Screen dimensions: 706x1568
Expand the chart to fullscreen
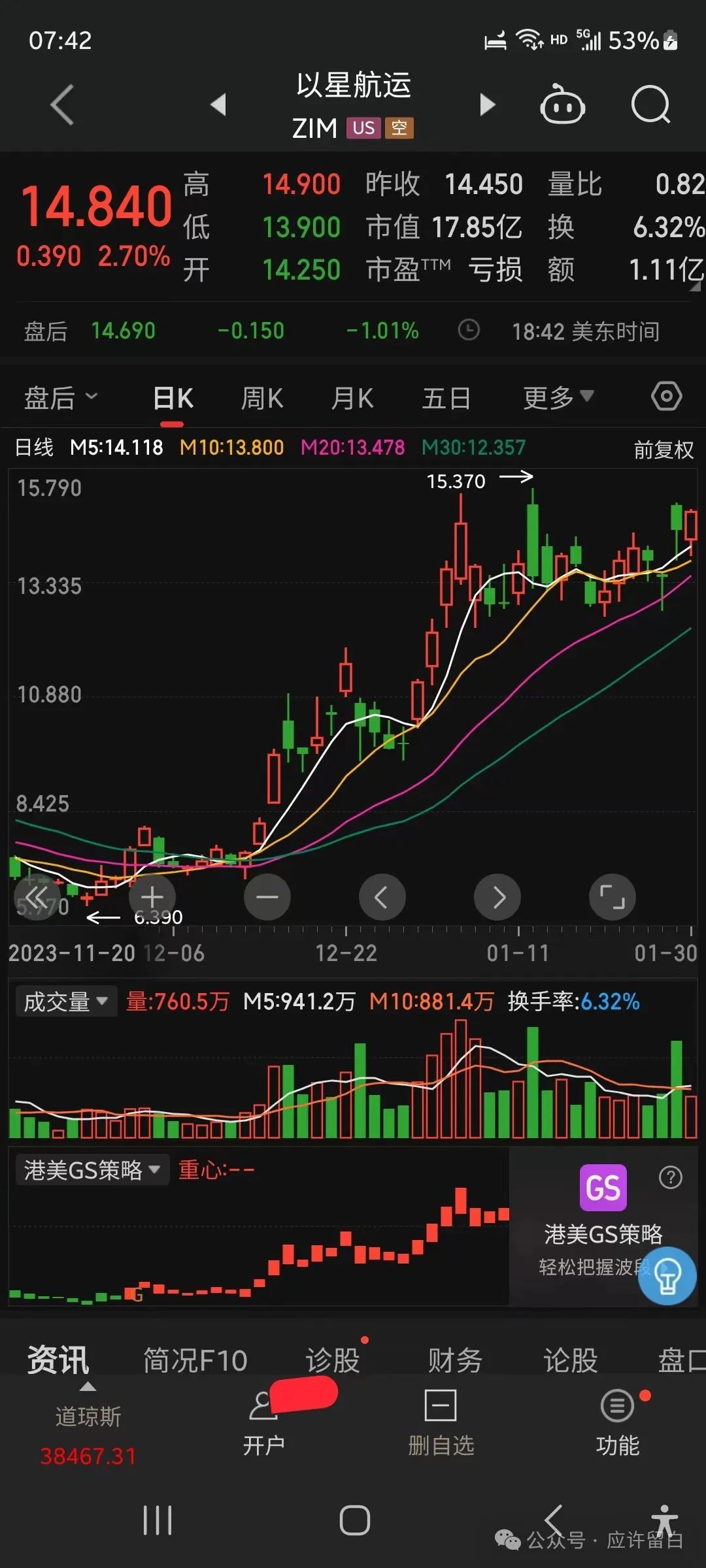[612, 897]
